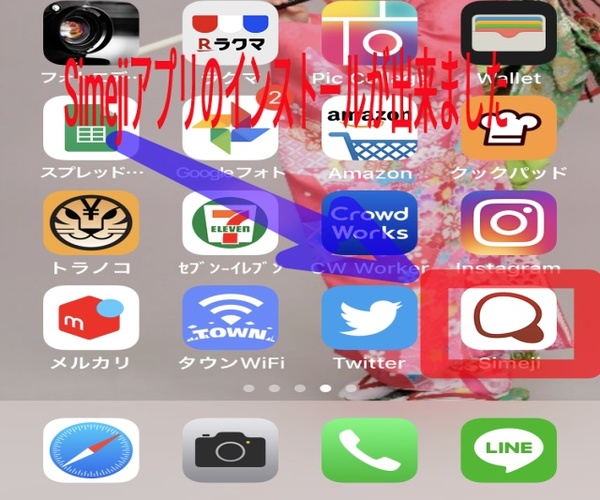
Task: Tap the home screen page indicator dots
Action: 300,386
